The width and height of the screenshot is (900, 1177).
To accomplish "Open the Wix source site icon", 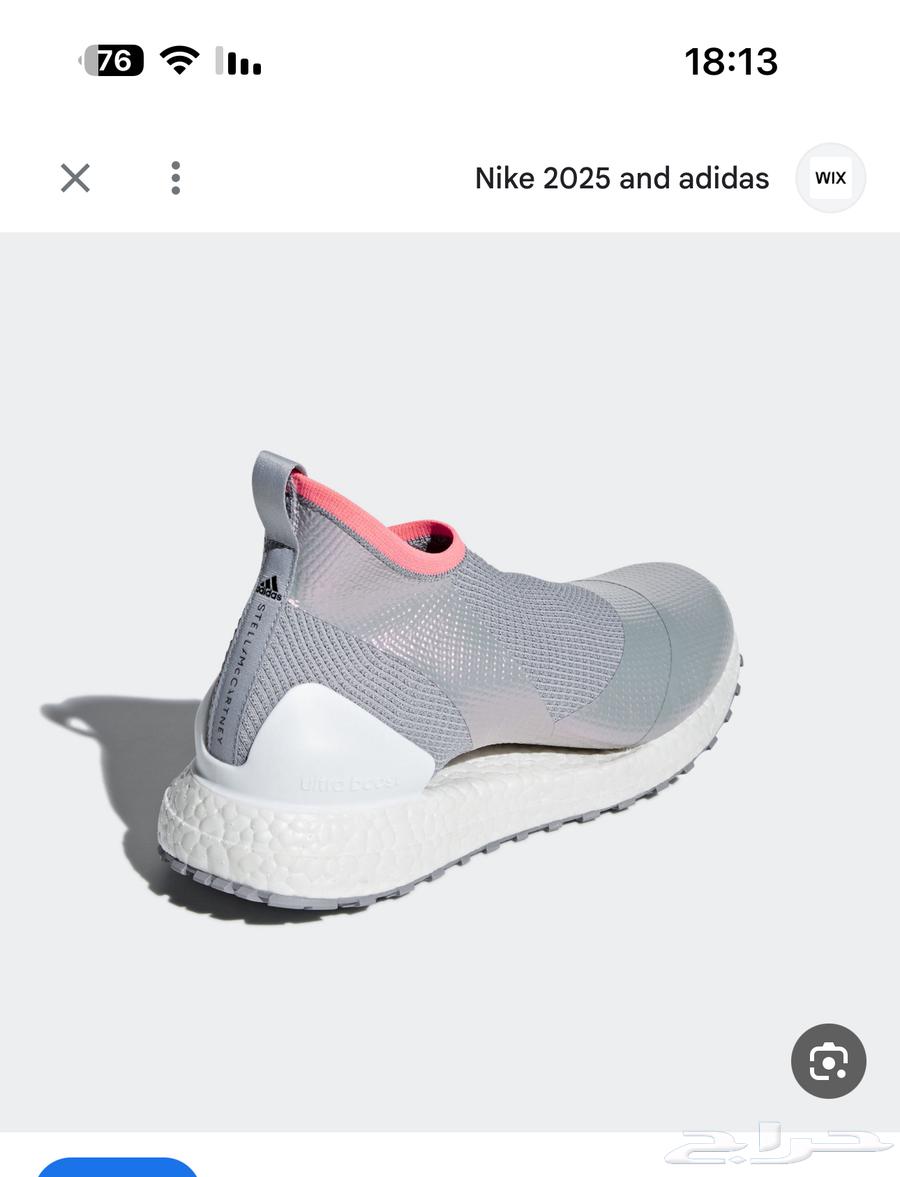I will (830, 179).
